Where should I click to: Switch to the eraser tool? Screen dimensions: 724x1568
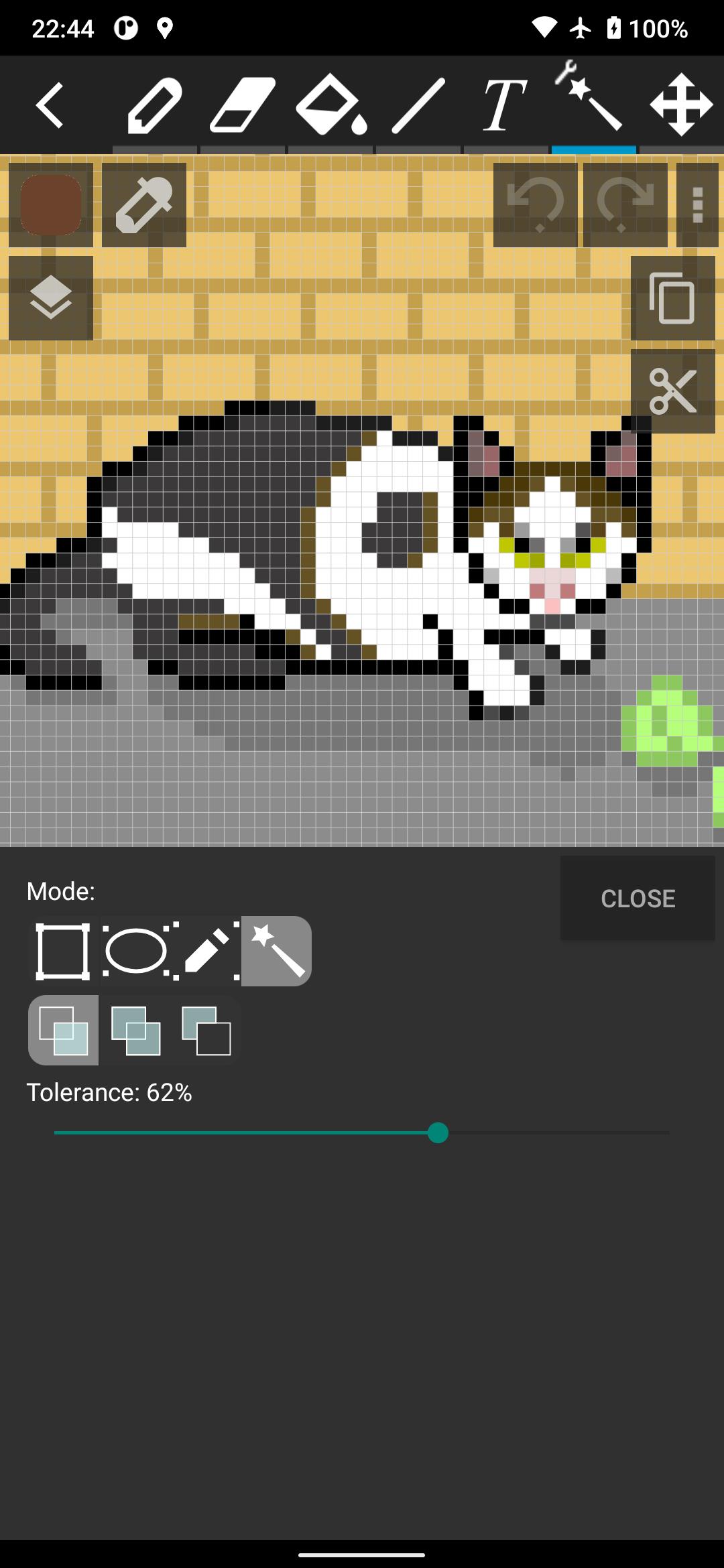pos(243,105)
